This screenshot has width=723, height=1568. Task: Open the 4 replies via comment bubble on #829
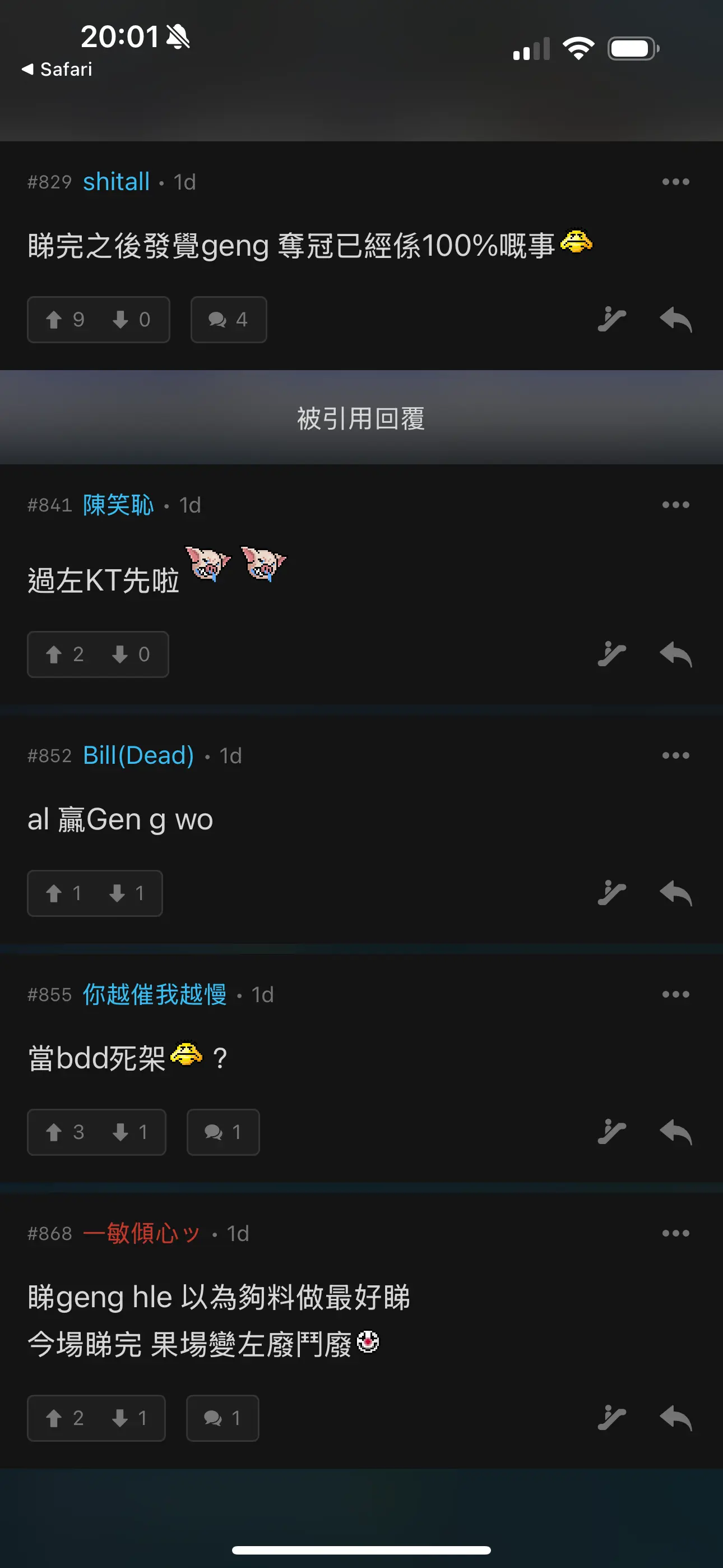228,320
